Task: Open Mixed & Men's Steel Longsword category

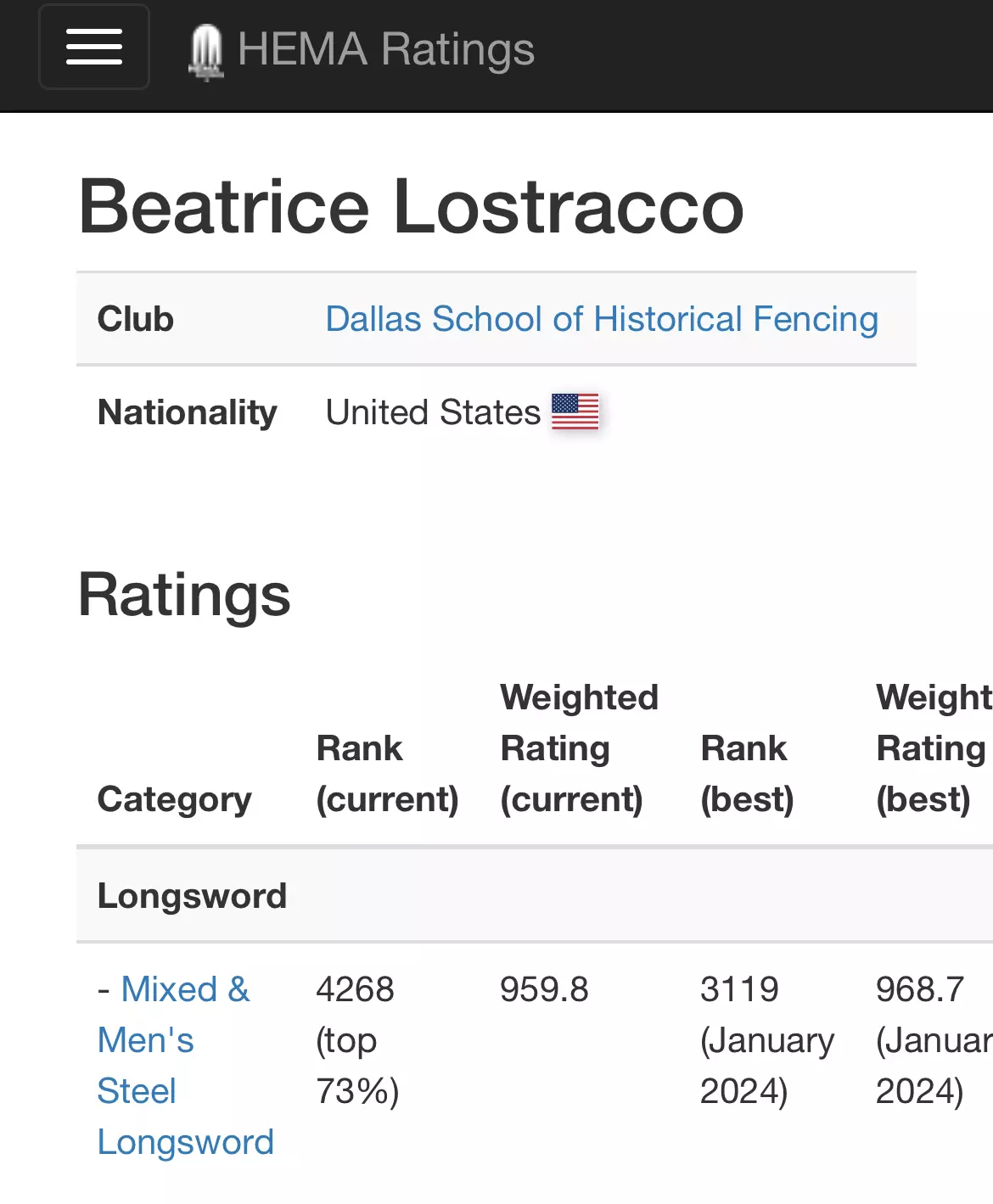Action: (185, 1065)
